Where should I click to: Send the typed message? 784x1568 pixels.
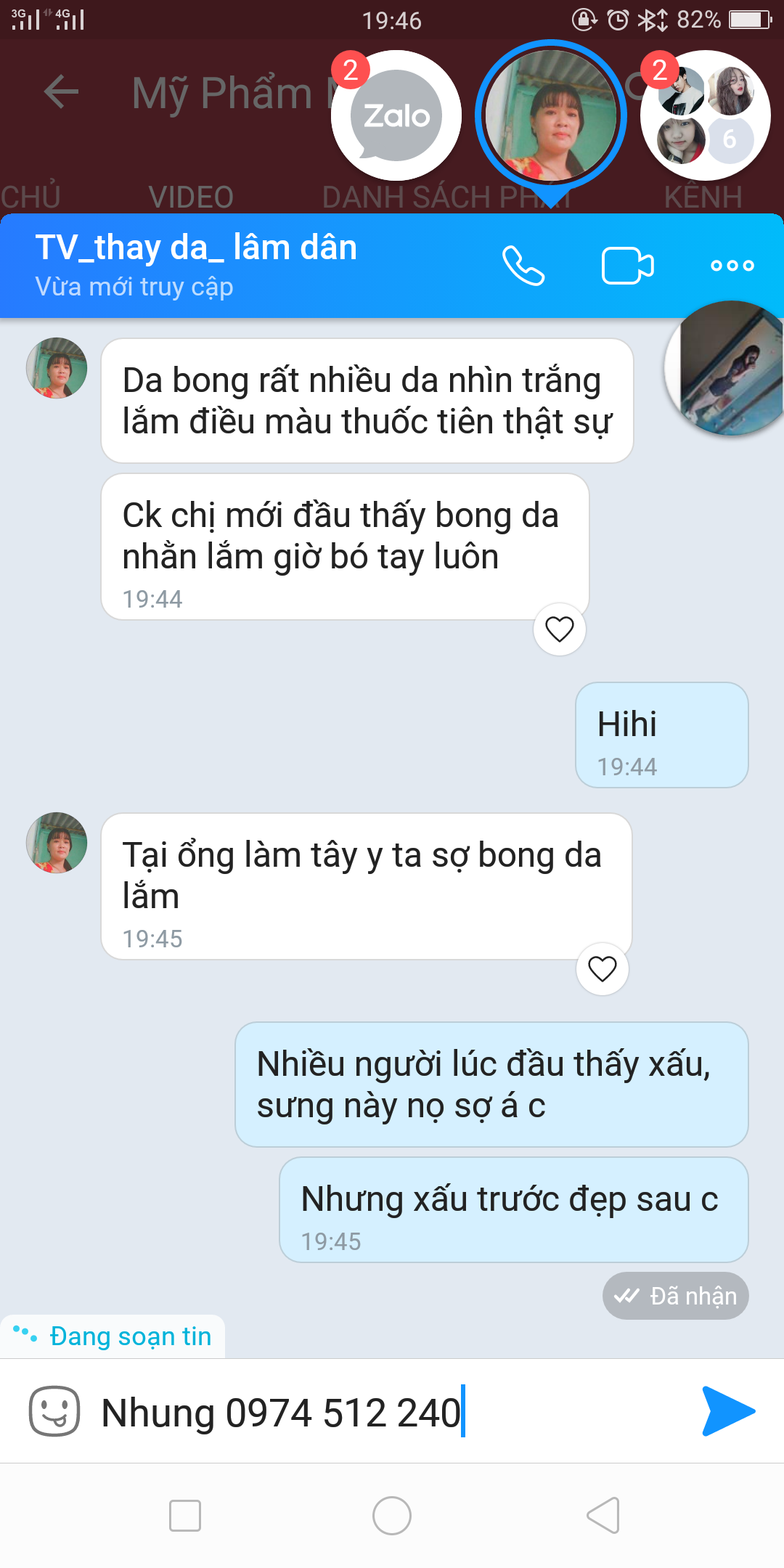click(728, 1411)
